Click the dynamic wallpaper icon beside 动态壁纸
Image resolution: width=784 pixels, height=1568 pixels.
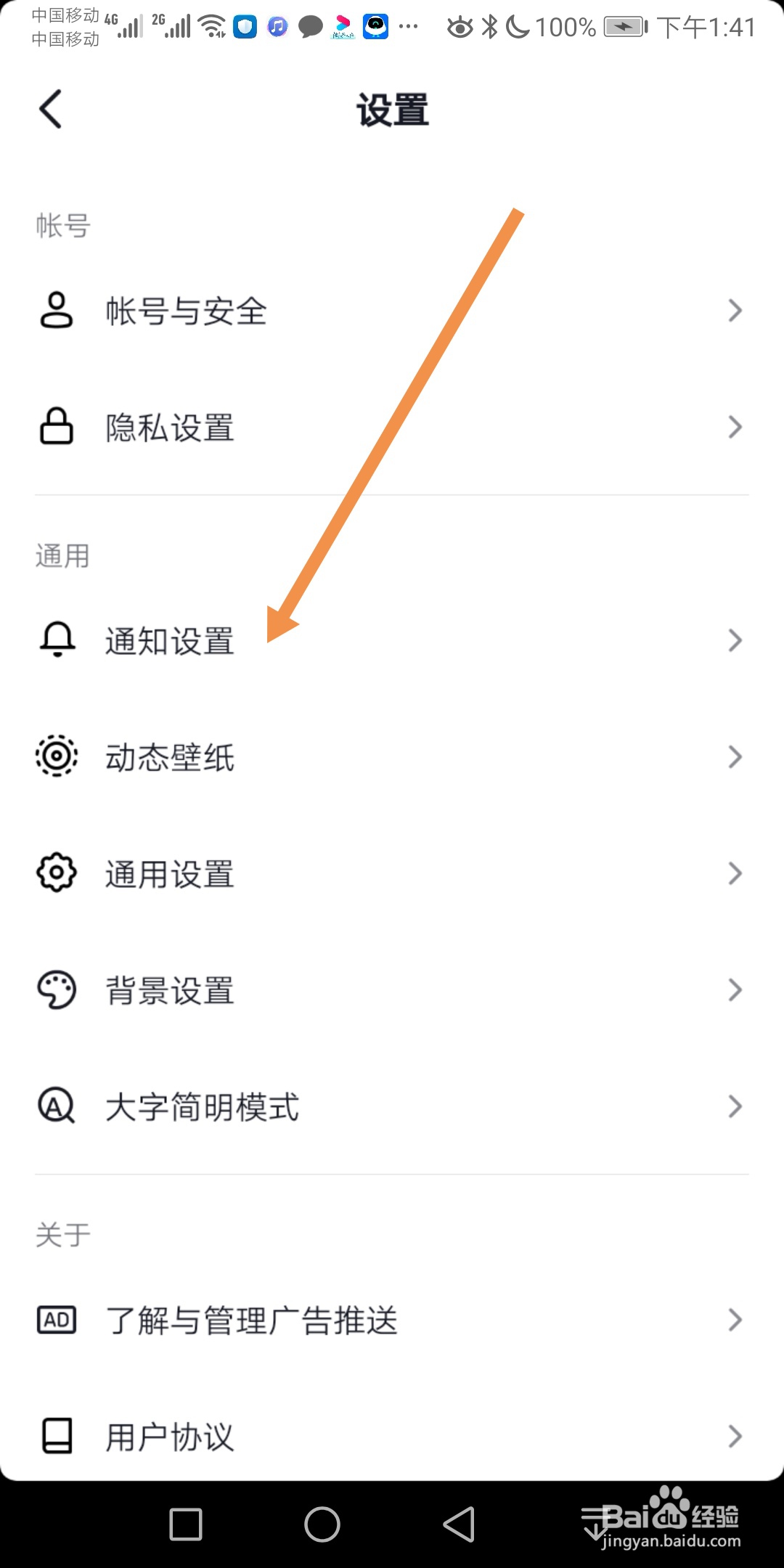[x=56, y=756]
